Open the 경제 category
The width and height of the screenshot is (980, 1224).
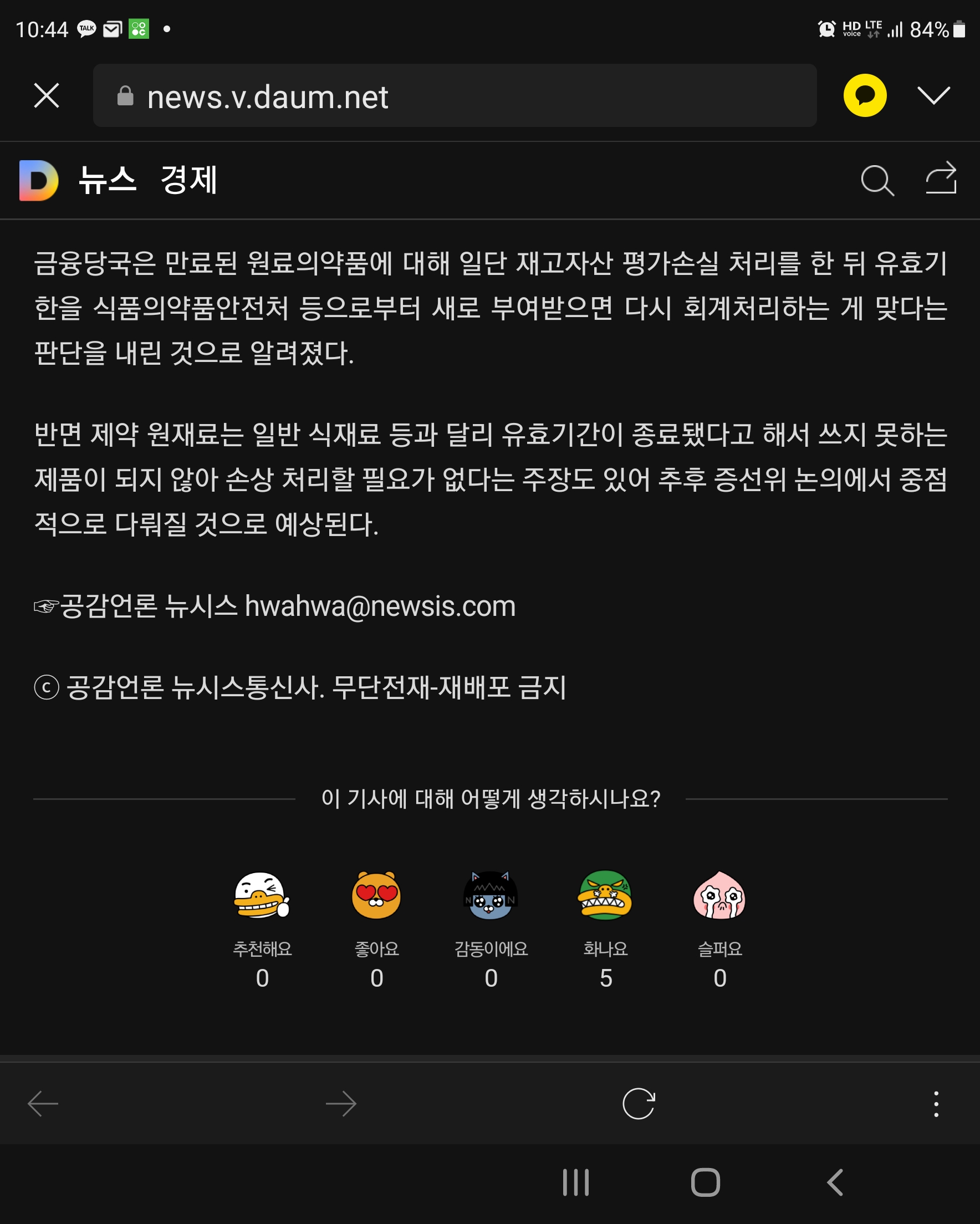[x=188, y=181]
